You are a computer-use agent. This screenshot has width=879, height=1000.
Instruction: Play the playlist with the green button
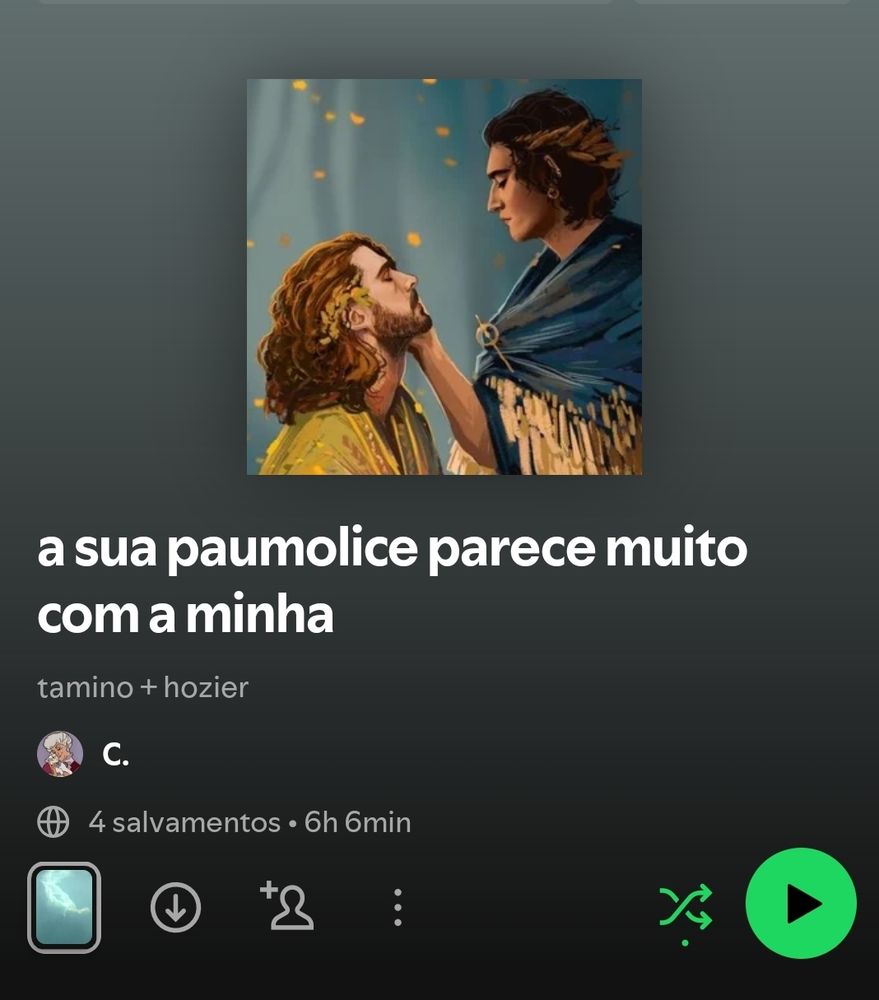[801, 904]
